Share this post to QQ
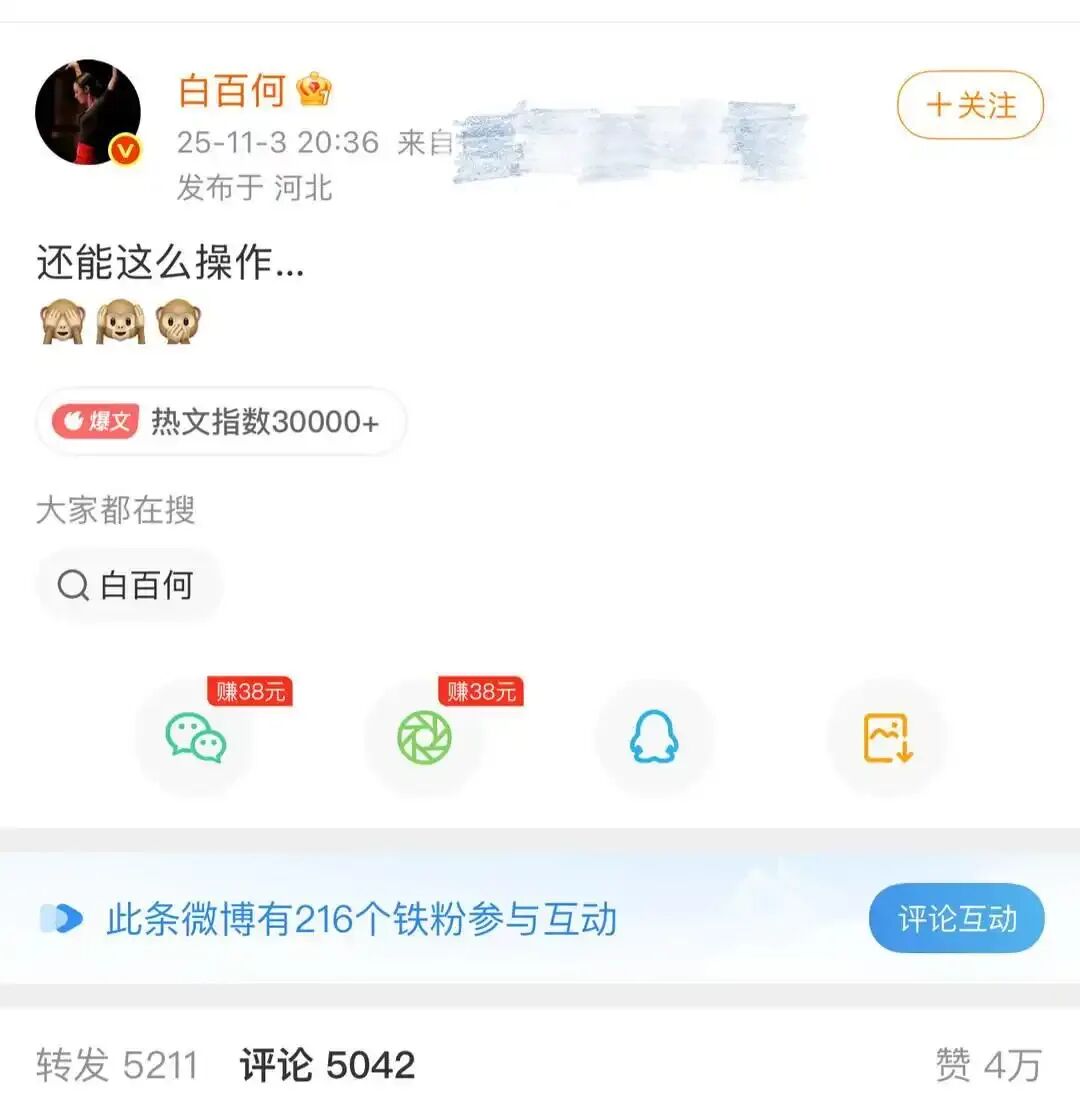The image size is (1080, 1103). pyautogui.click(x=654, y=738)
